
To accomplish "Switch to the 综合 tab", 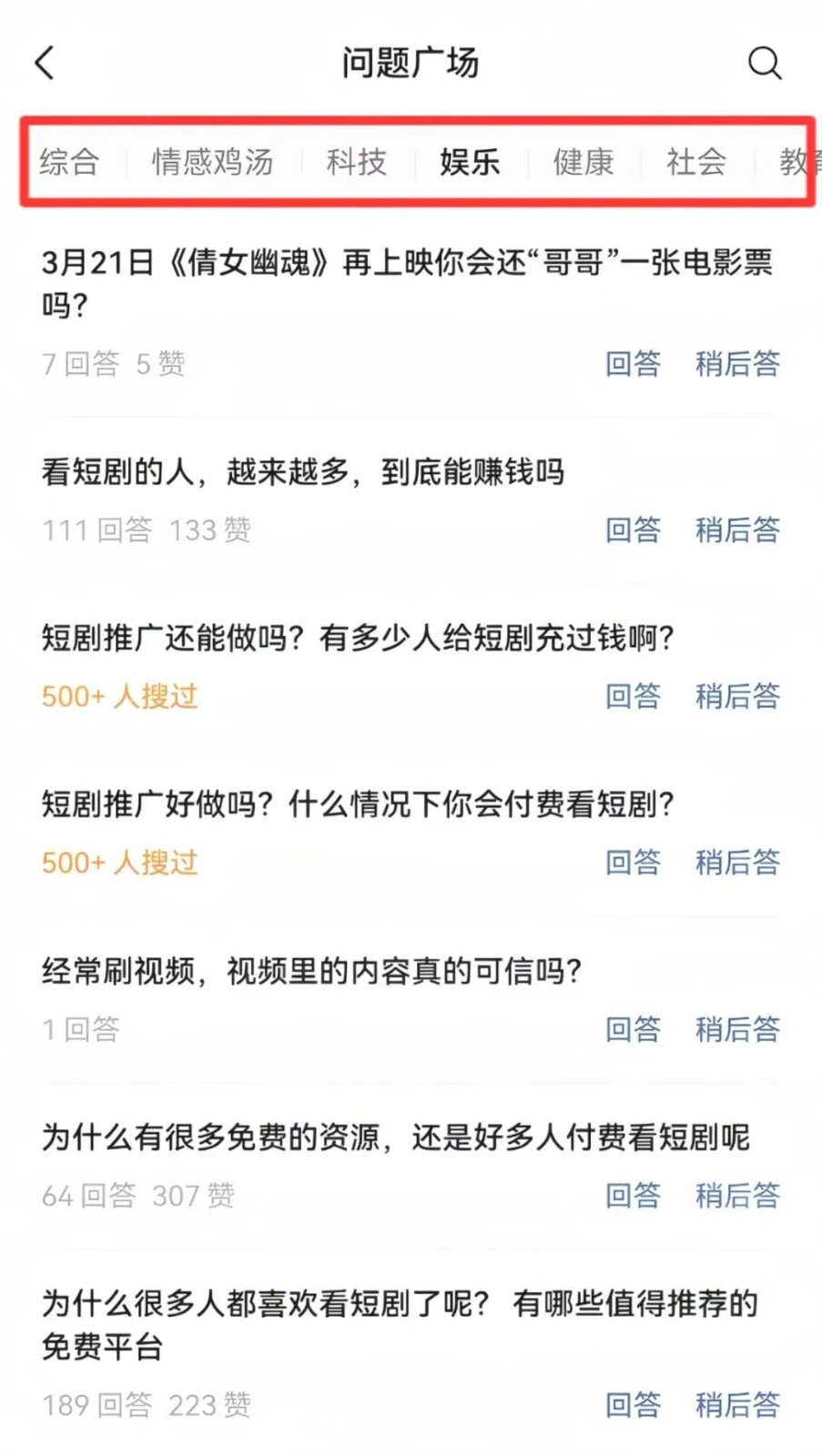I will 69,162.
